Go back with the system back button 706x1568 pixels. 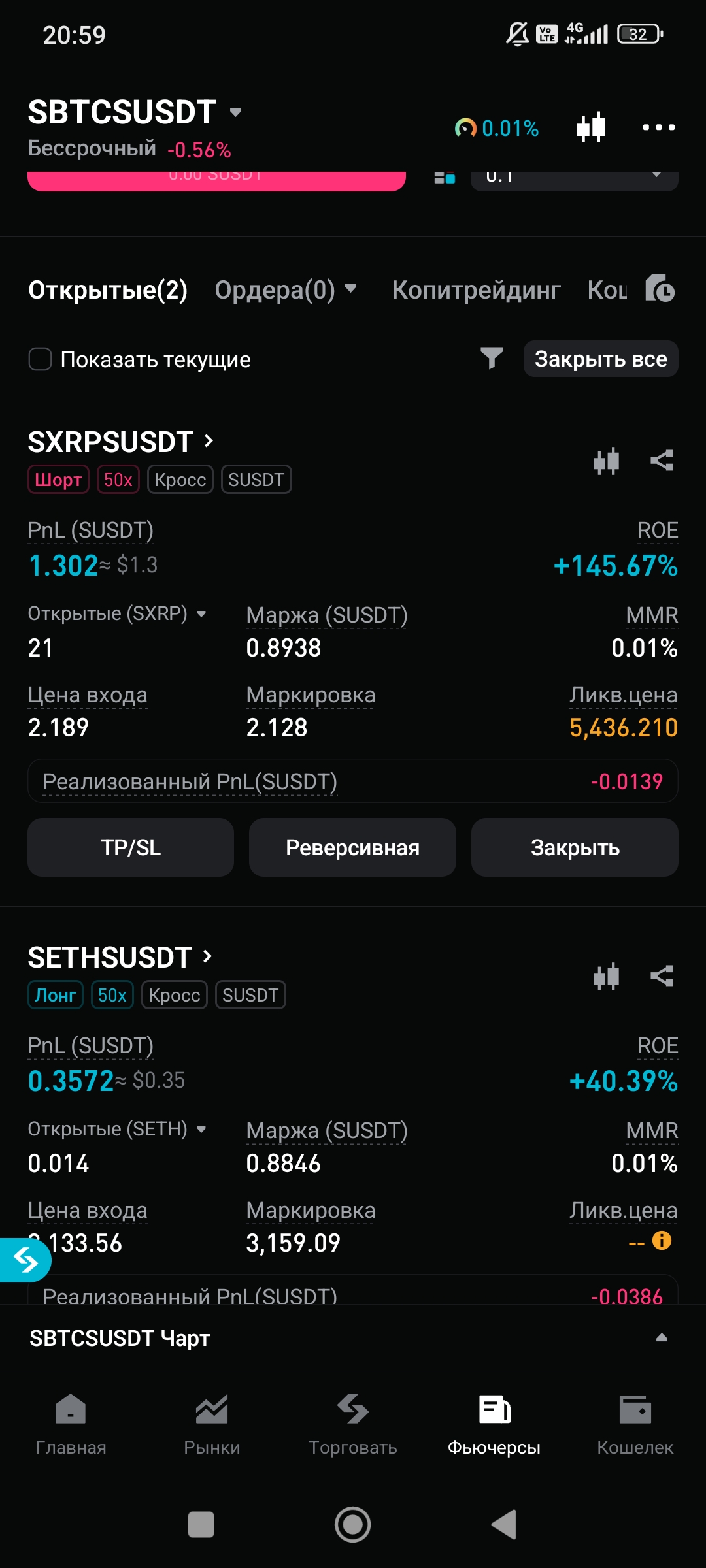505,1525
